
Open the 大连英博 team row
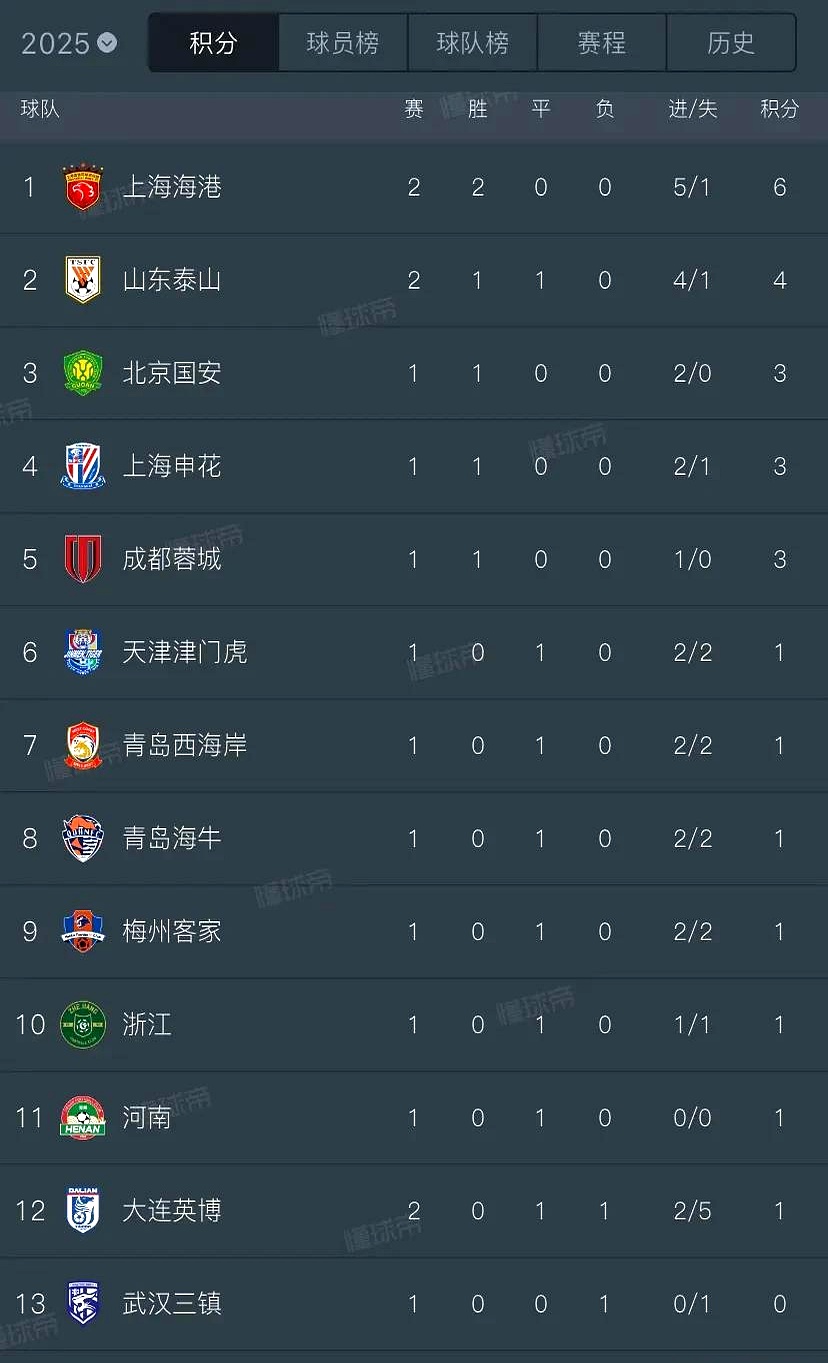tap(172, 1210)
